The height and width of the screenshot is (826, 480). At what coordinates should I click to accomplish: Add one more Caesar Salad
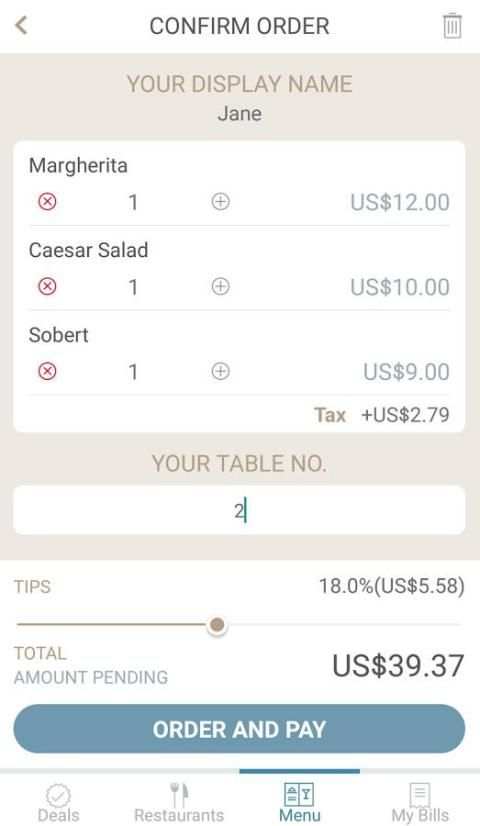(x=220, y=286)
